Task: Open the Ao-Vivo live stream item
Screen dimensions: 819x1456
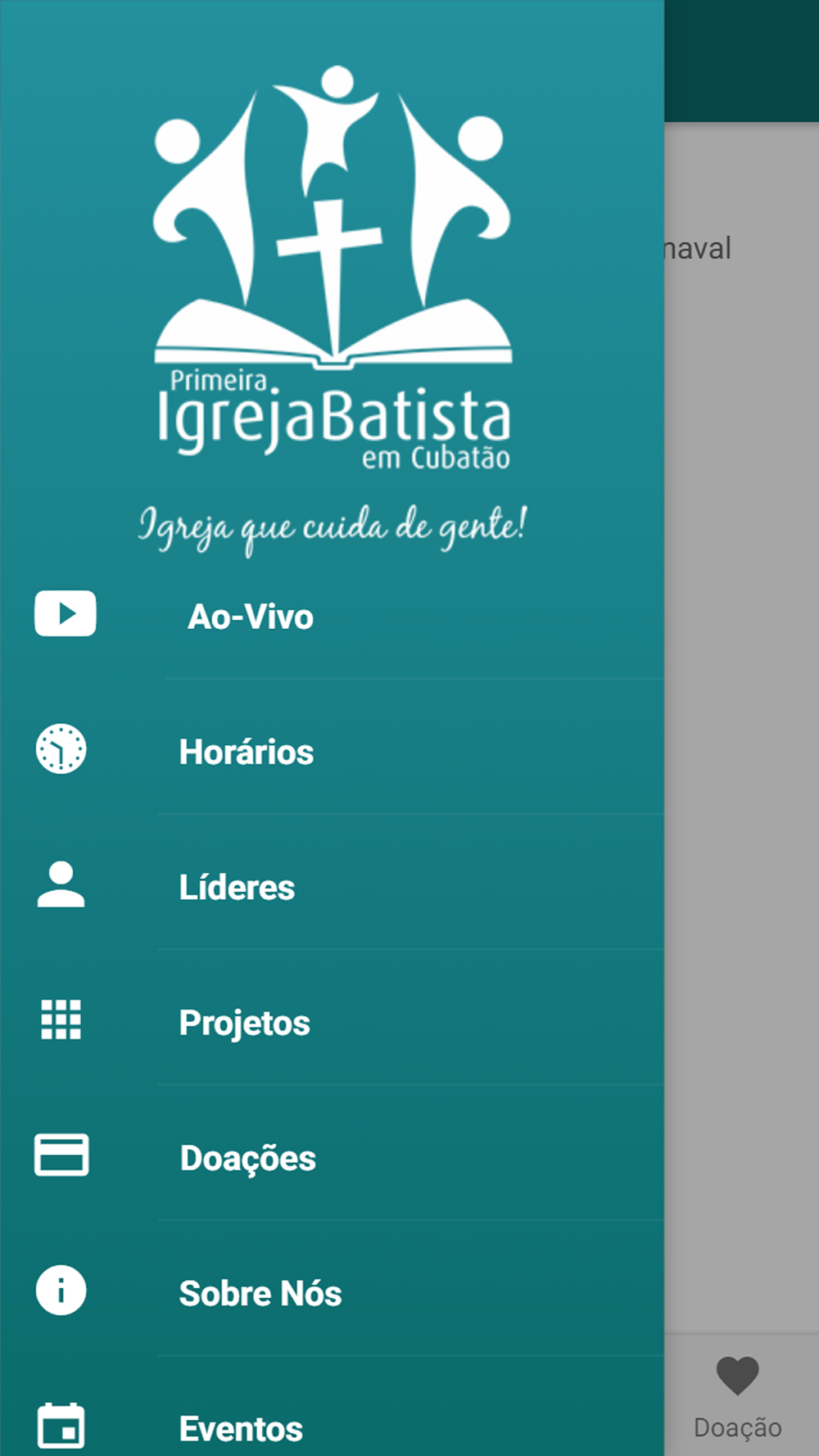Action: point(332,616)
